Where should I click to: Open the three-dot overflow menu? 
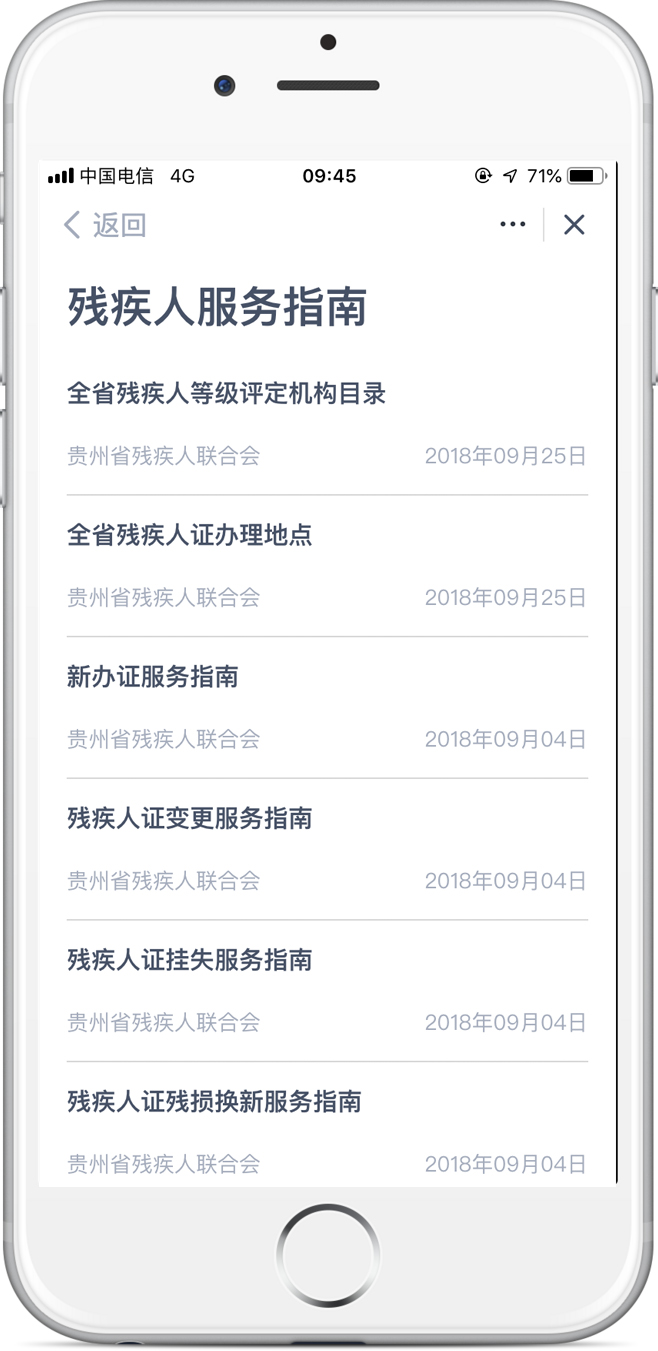pyautogui.click(x=512, y=225)
